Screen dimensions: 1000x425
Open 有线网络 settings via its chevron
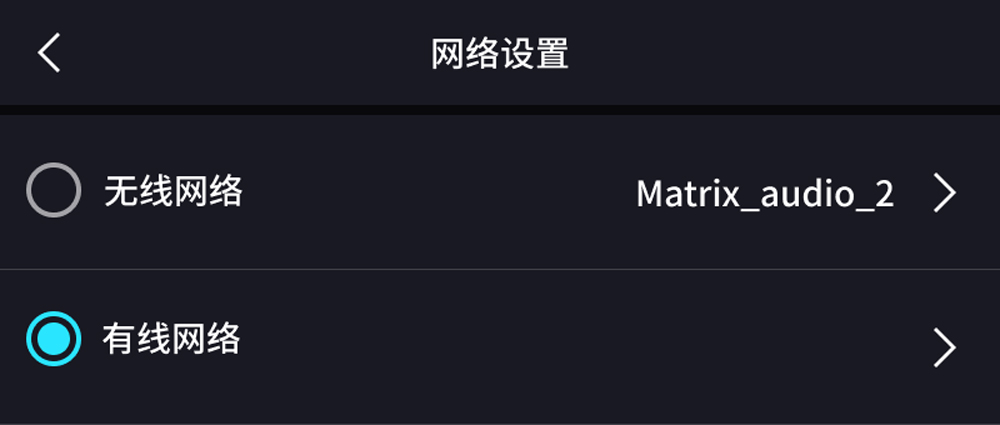(943, 347)
